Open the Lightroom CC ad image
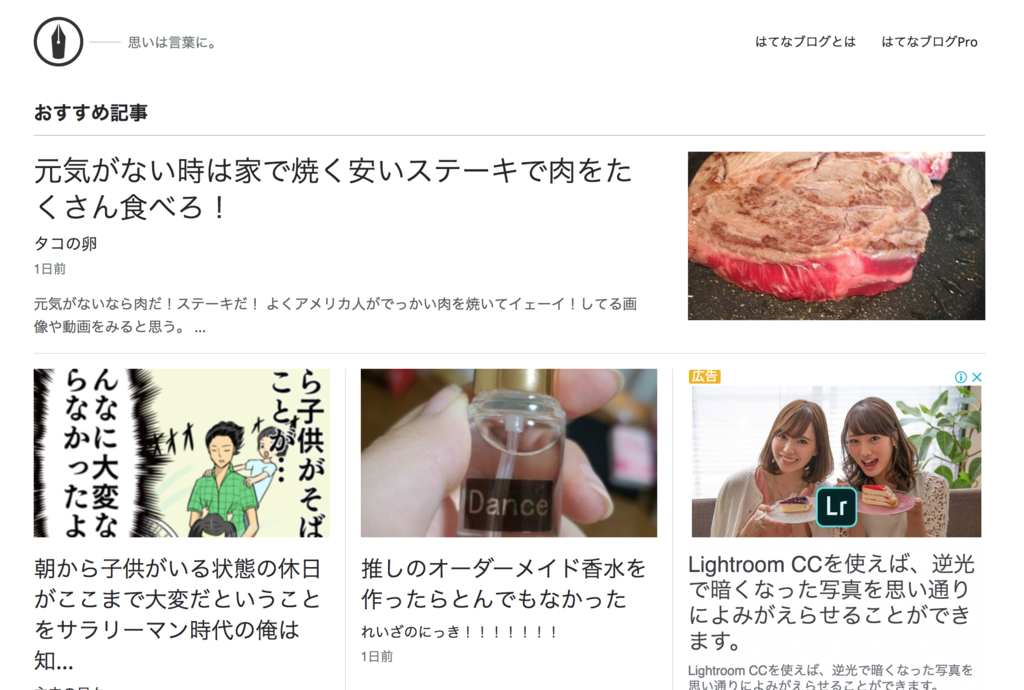Image resolution: width=1024 pixels, height=690 pixels. pos(836,461)
